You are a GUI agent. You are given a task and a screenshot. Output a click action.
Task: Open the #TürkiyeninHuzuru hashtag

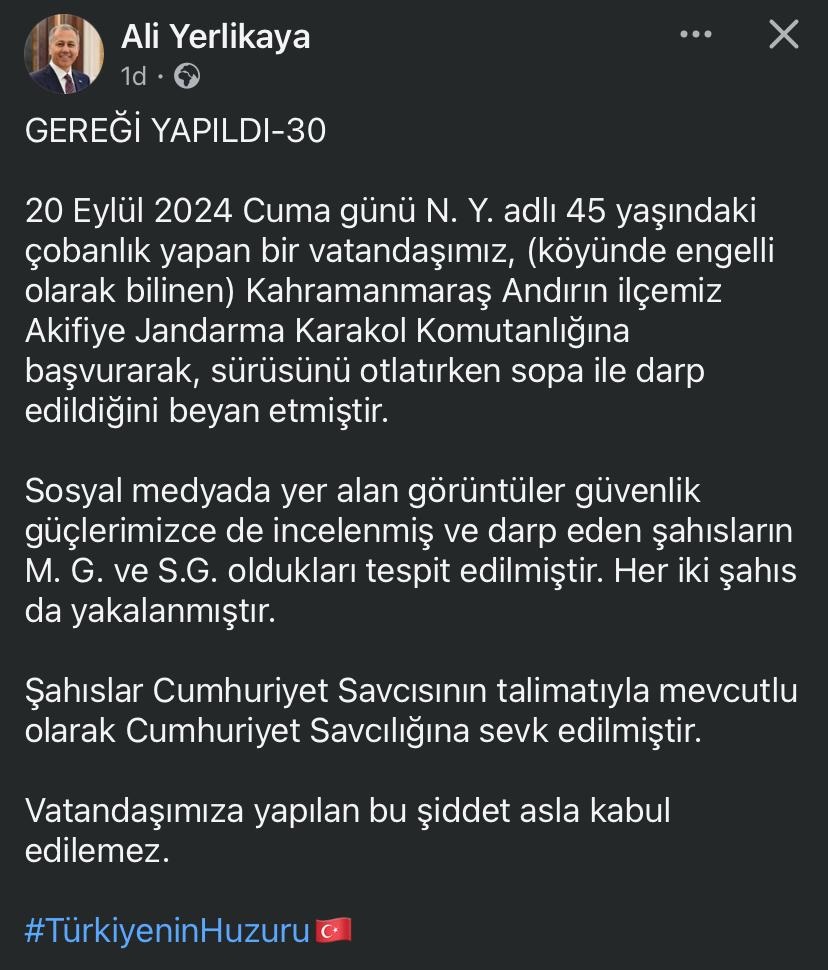[x=167, y=930]
